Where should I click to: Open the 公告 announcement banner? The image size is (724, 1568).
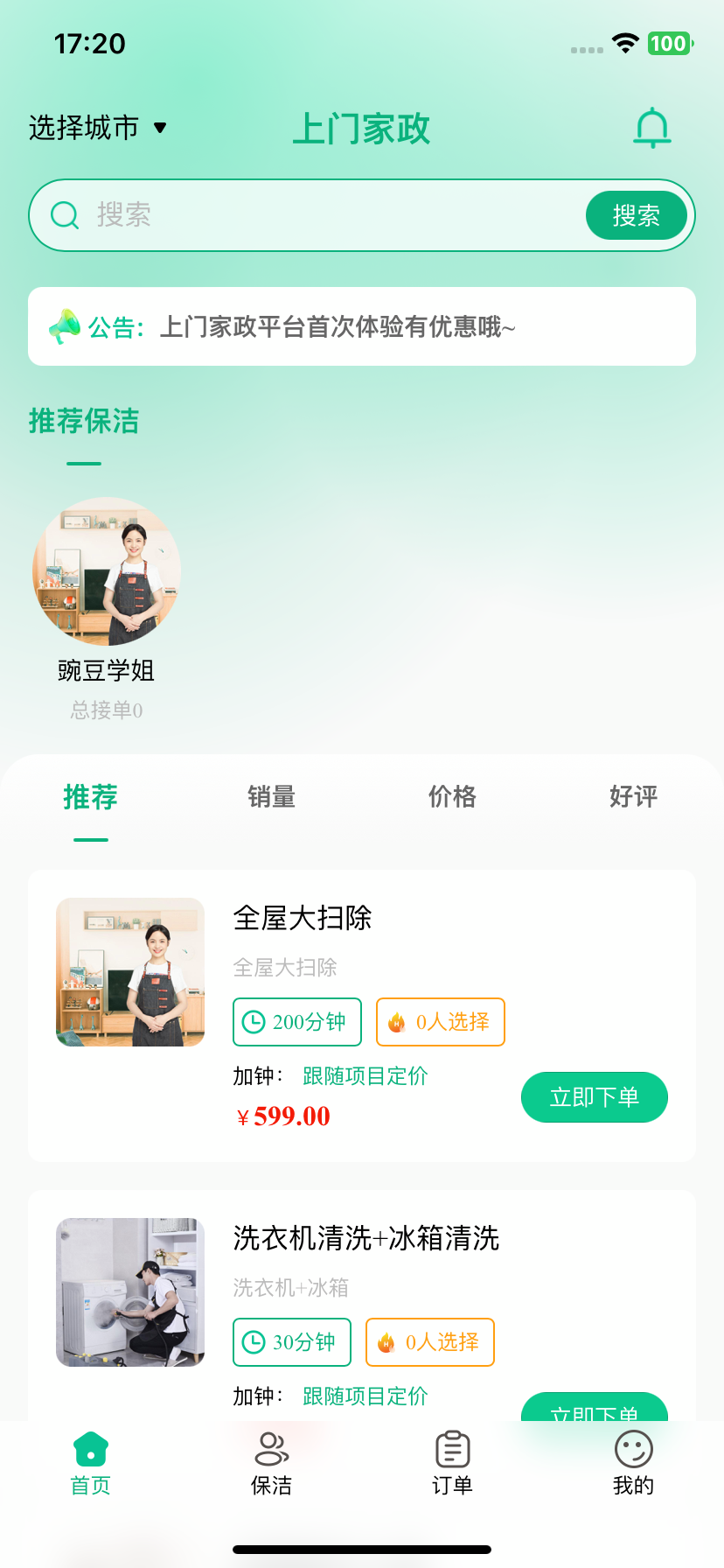click(361, 326)
